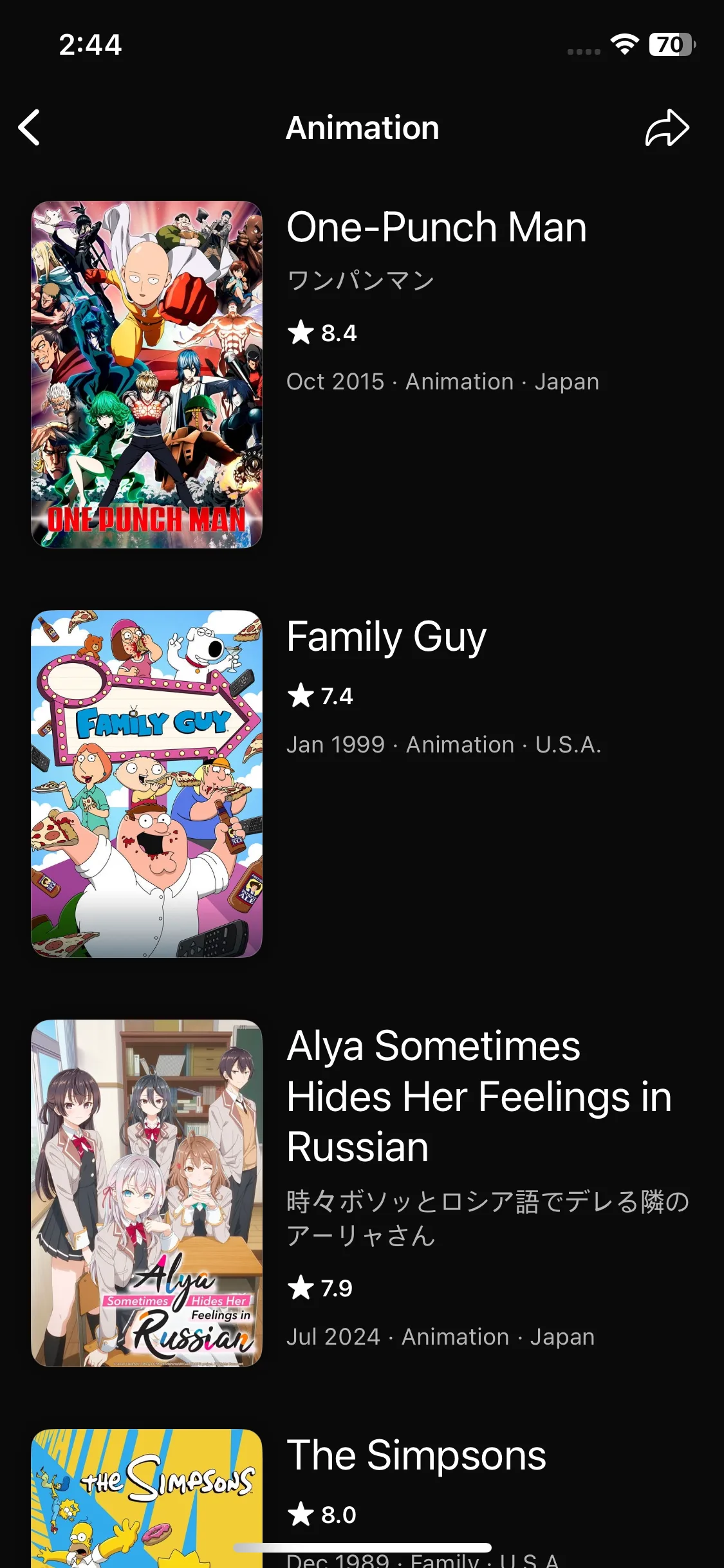Go back from the Animation list

click(x=30, y=127)
